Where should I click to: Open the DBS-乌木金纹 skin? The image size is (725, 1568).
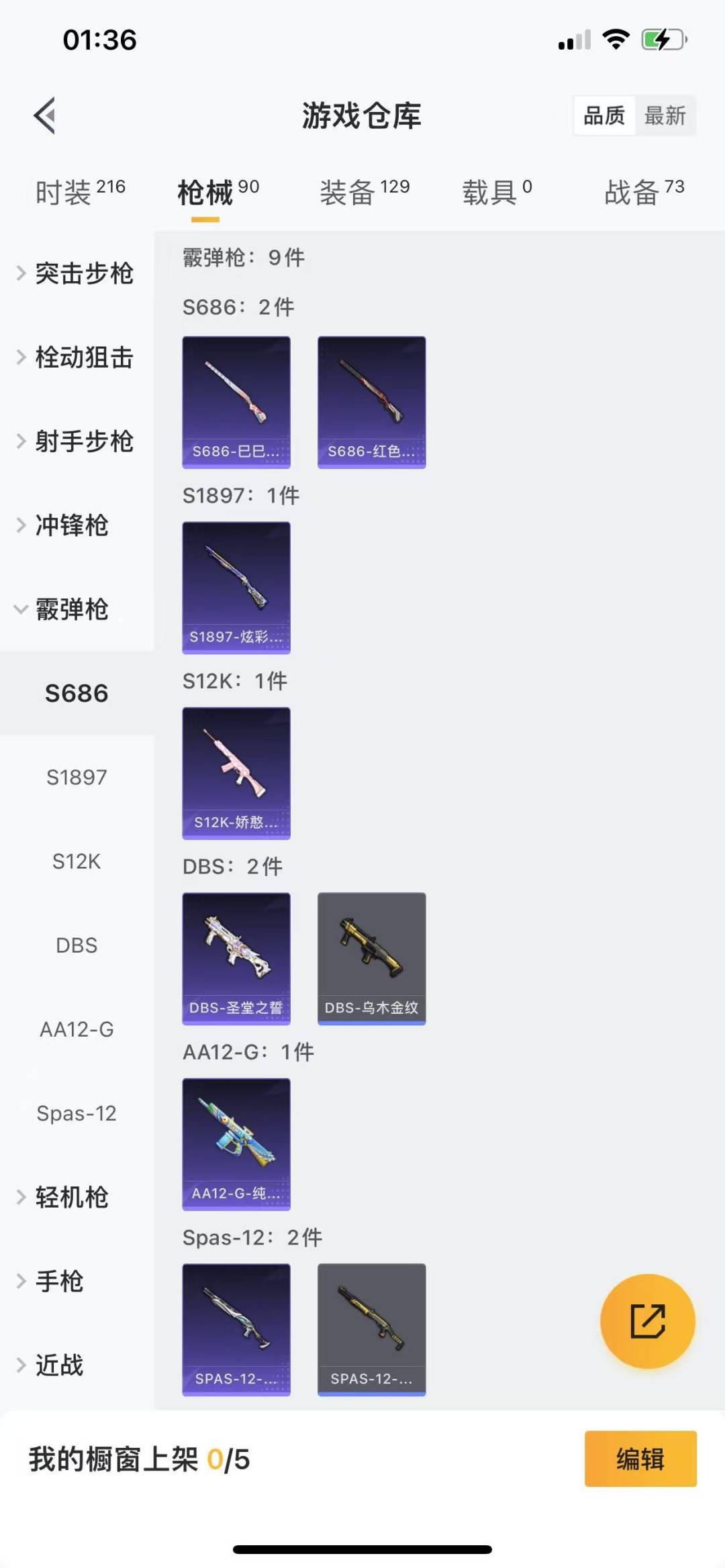tap(371, 958)
